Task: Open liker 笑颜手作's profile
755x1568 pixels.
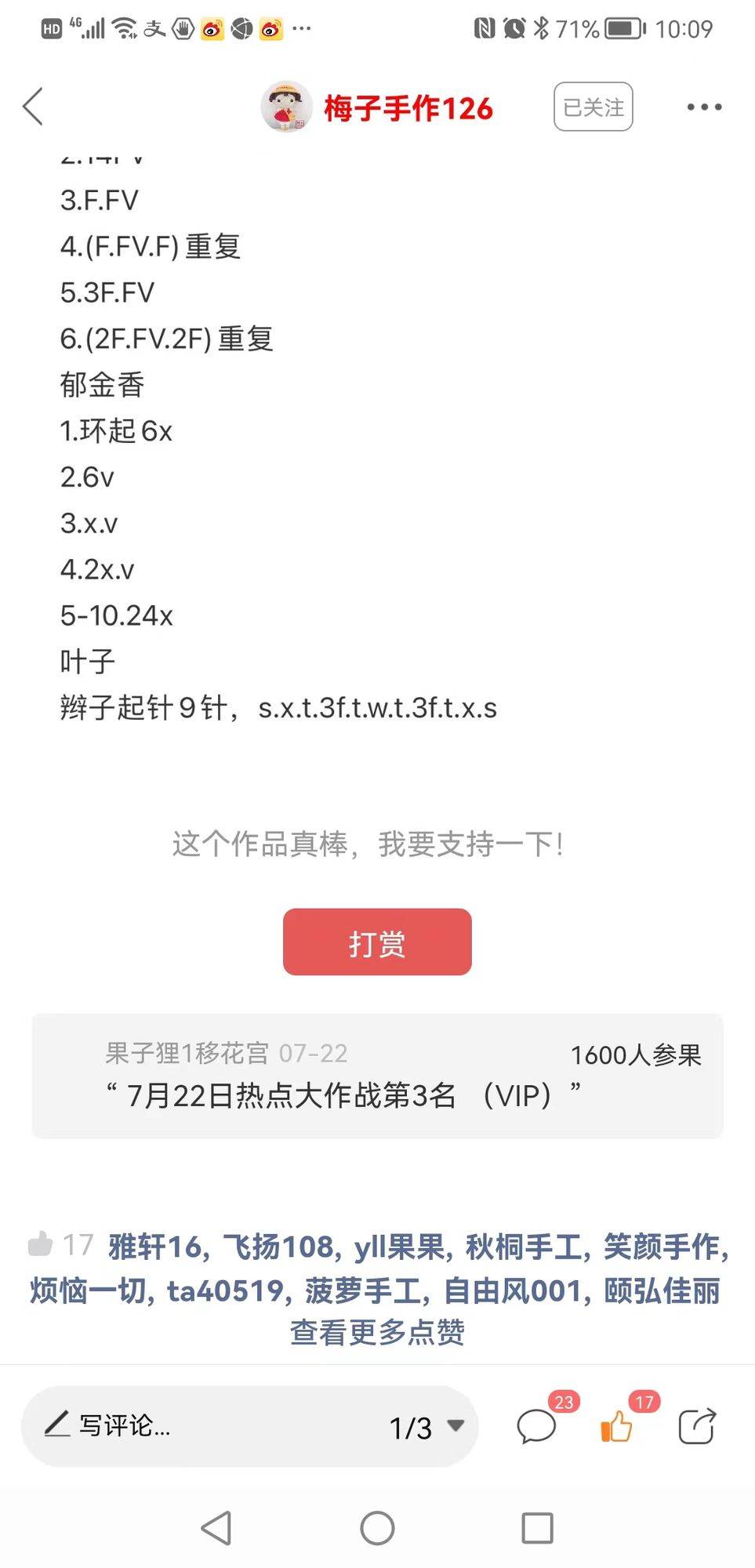Action: click(x=661, y=1247)
